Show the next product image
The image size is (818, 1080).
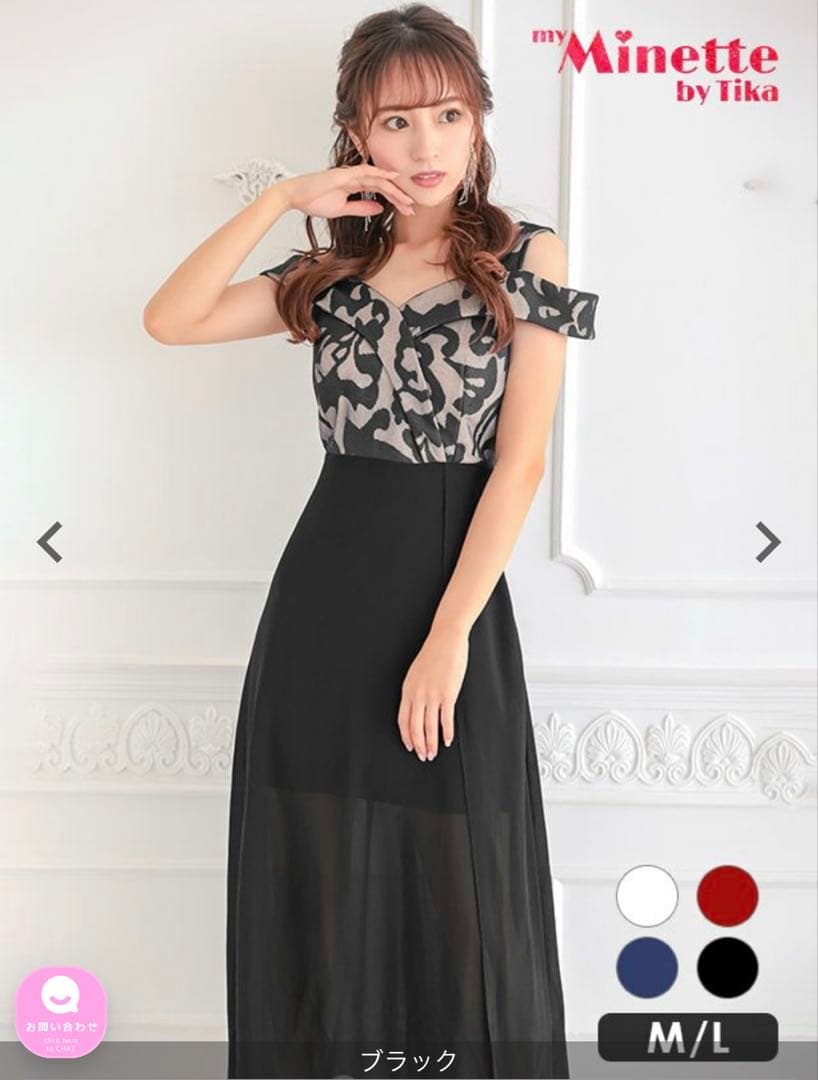(x=767, y=541)
